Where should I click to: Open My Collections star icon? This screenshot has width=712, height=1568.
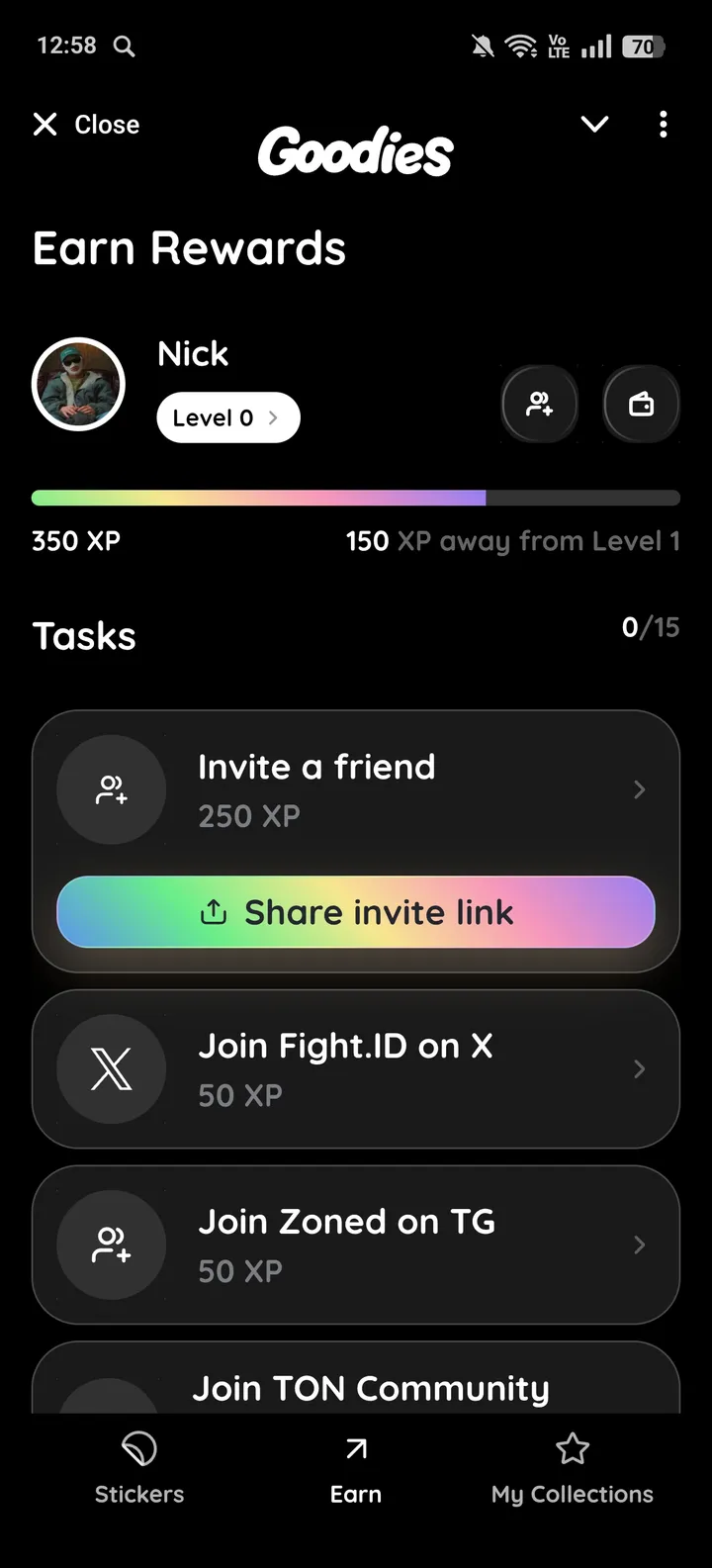pos(572,1447)
